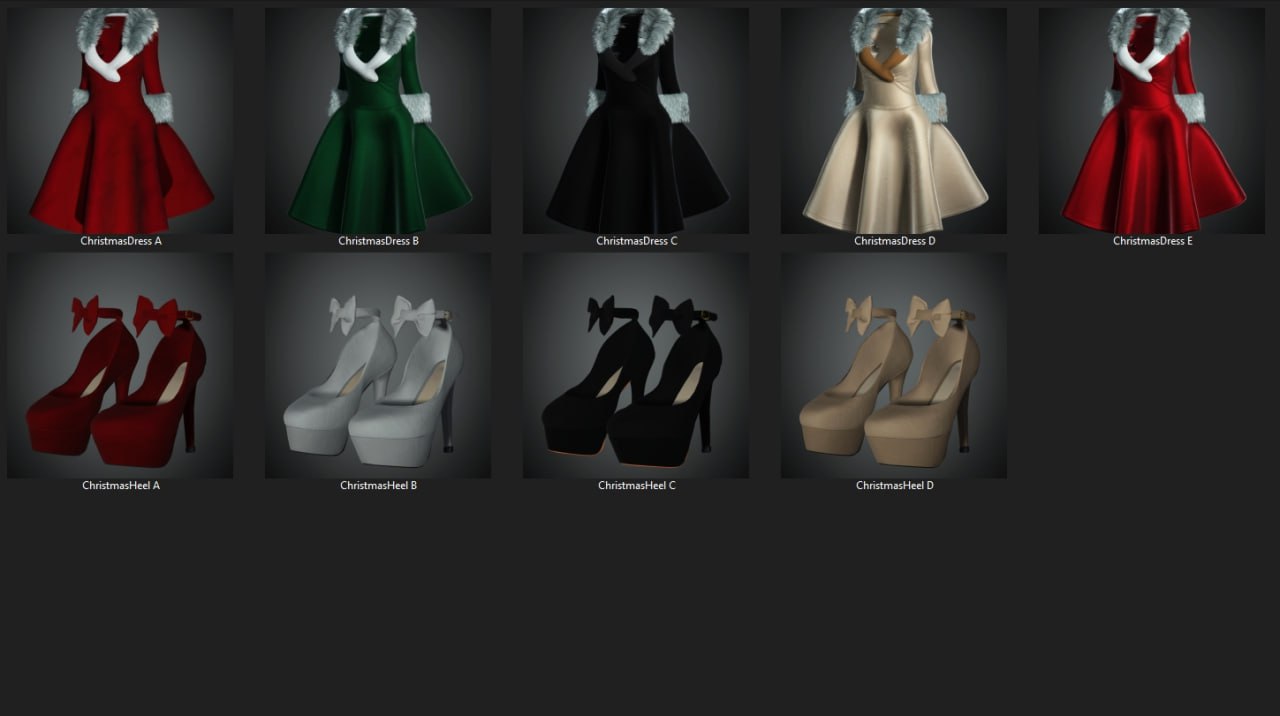Select the ChristmasDress A thumbnail

pos(120,121)
